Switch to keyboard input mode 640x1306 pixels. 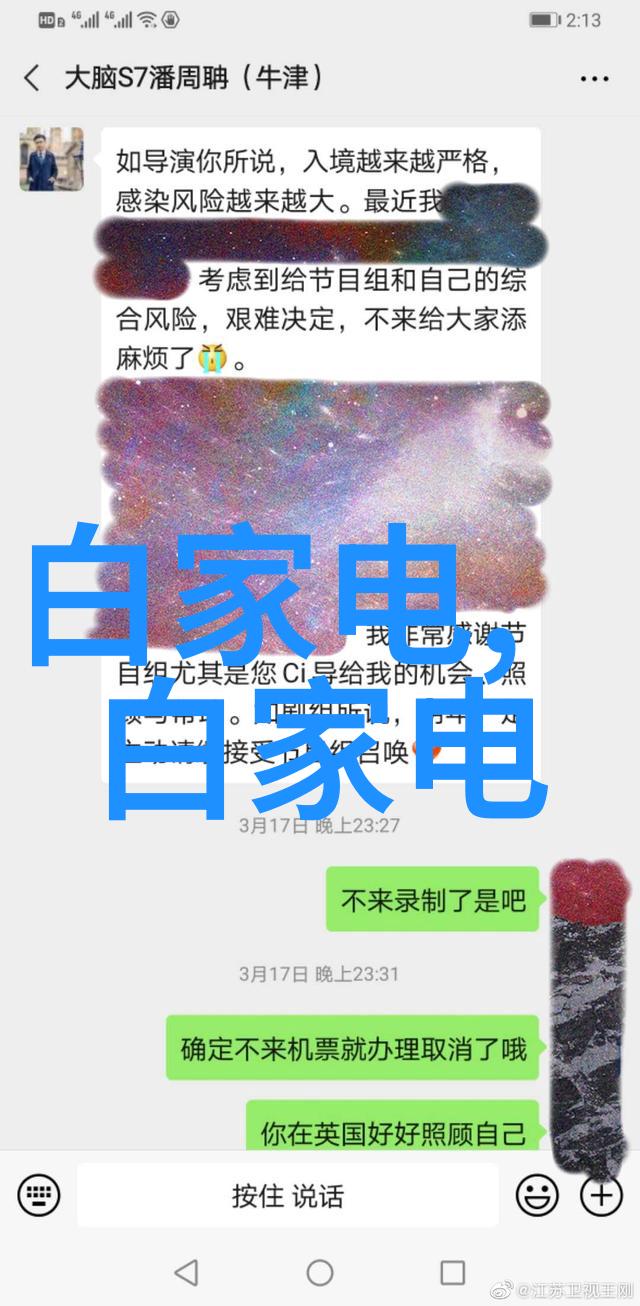pos(39,1194)
